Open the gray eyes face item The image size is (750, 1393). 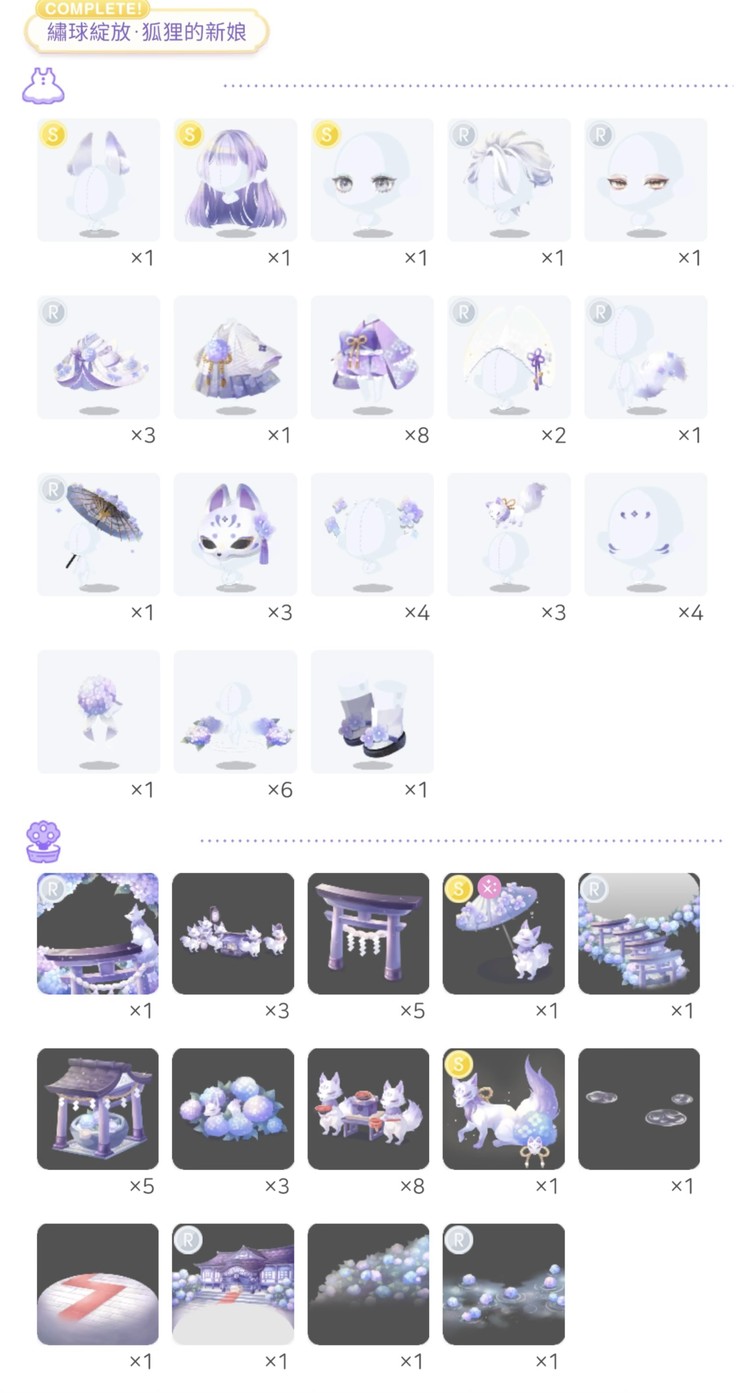pos(372,180)
